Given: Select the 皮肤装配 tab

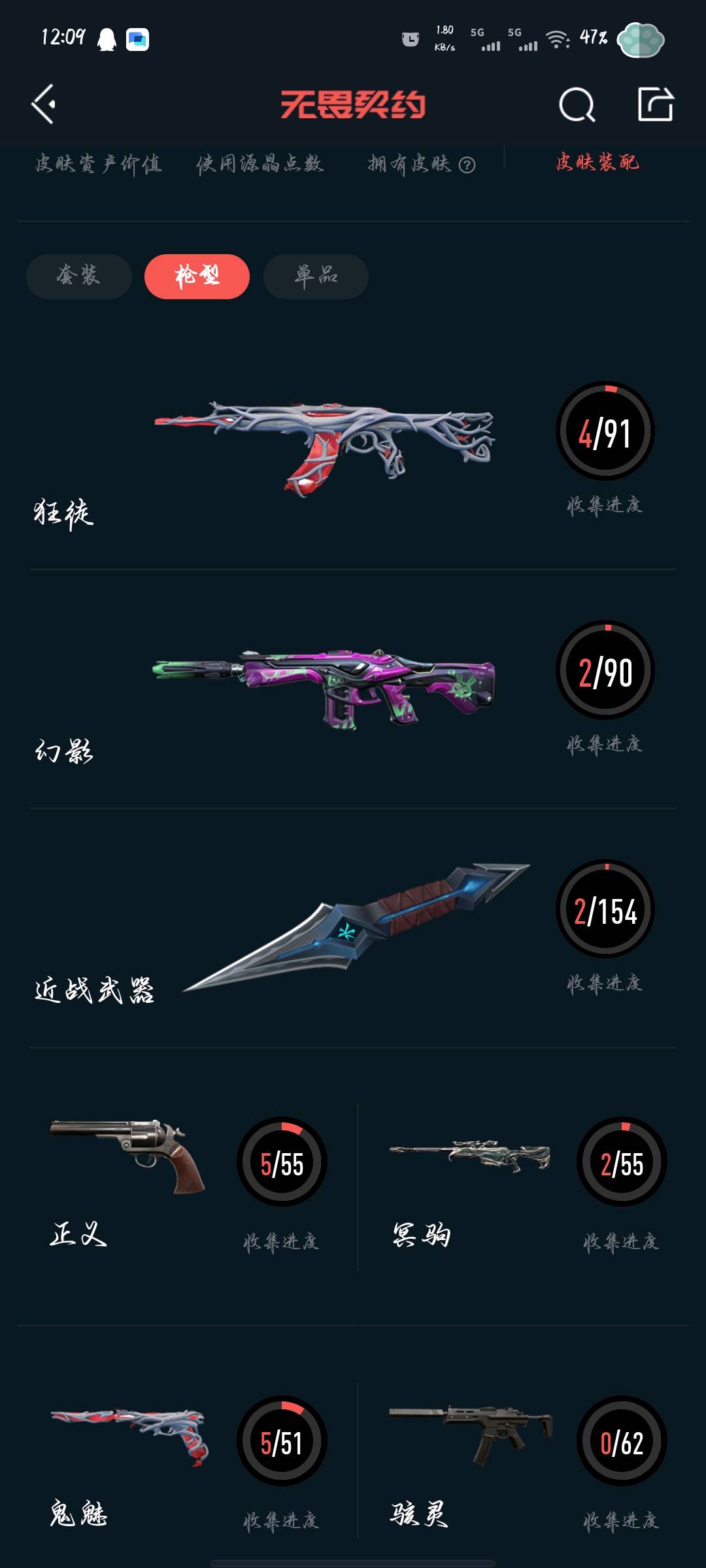Looking at the screenshot, I should pyautogui.click(x=597, y=162).
